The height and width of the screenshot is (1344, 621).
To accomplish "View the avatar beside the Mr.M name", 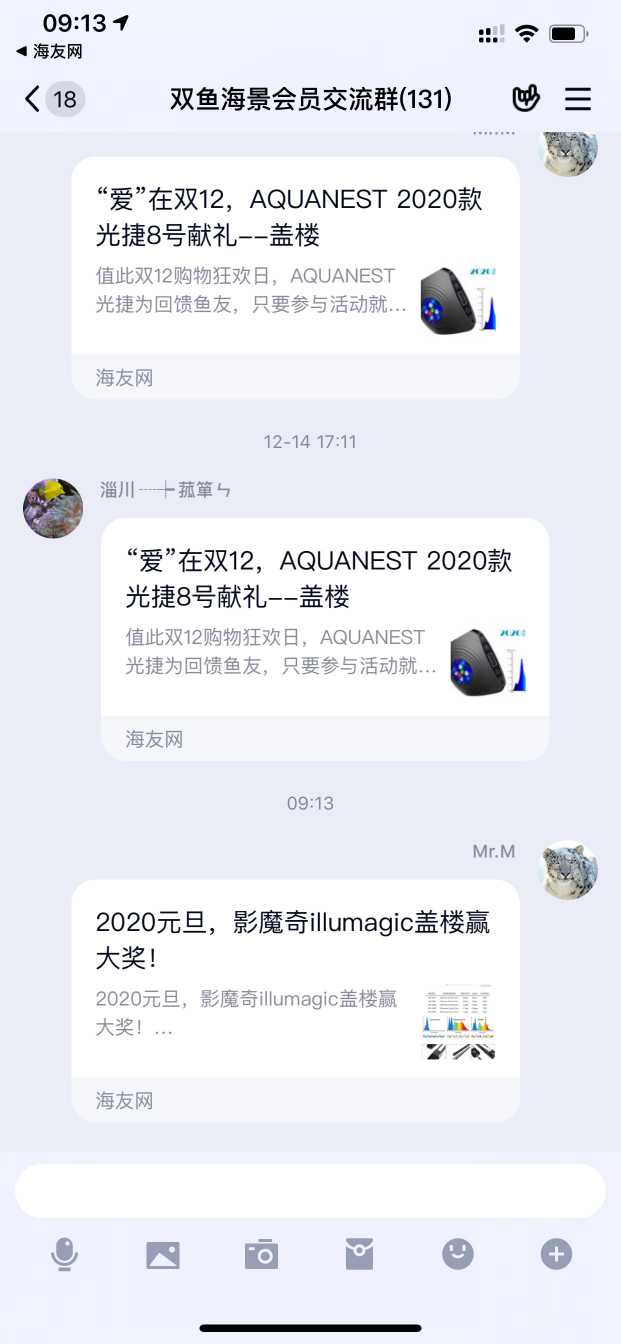I will pos(569,869).
